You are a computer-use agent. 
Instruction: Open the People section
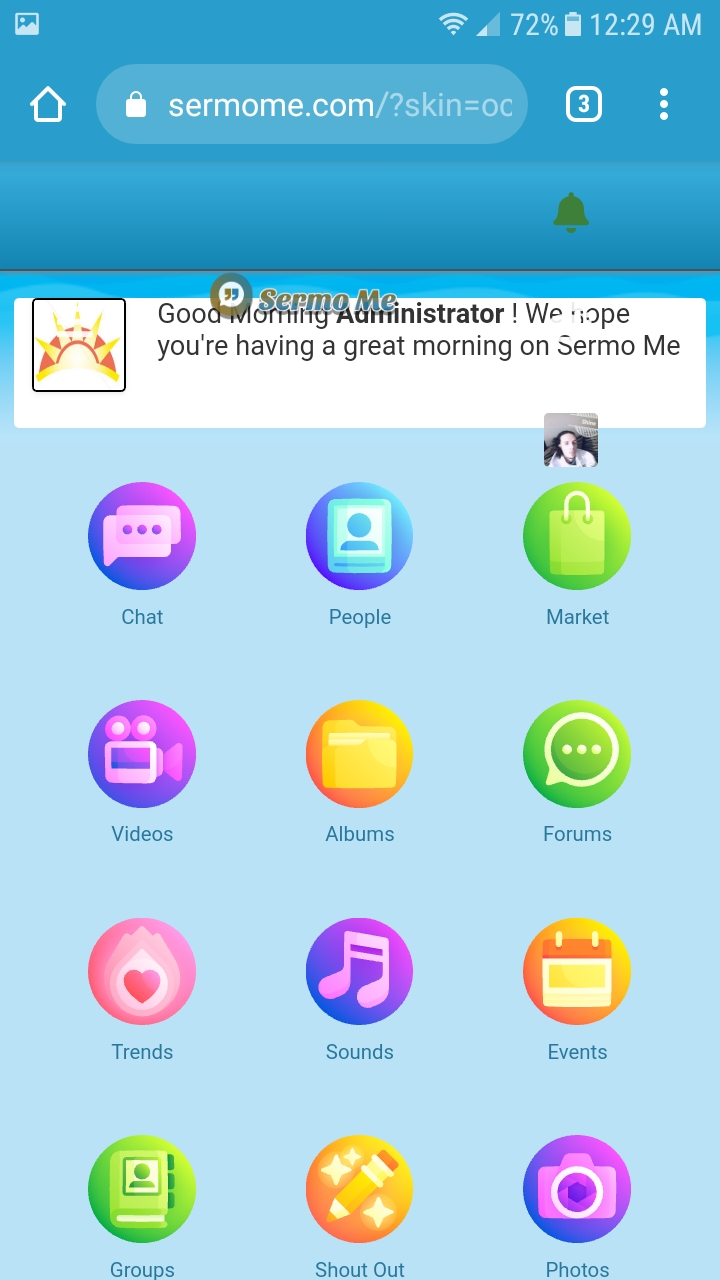[360, 555]
